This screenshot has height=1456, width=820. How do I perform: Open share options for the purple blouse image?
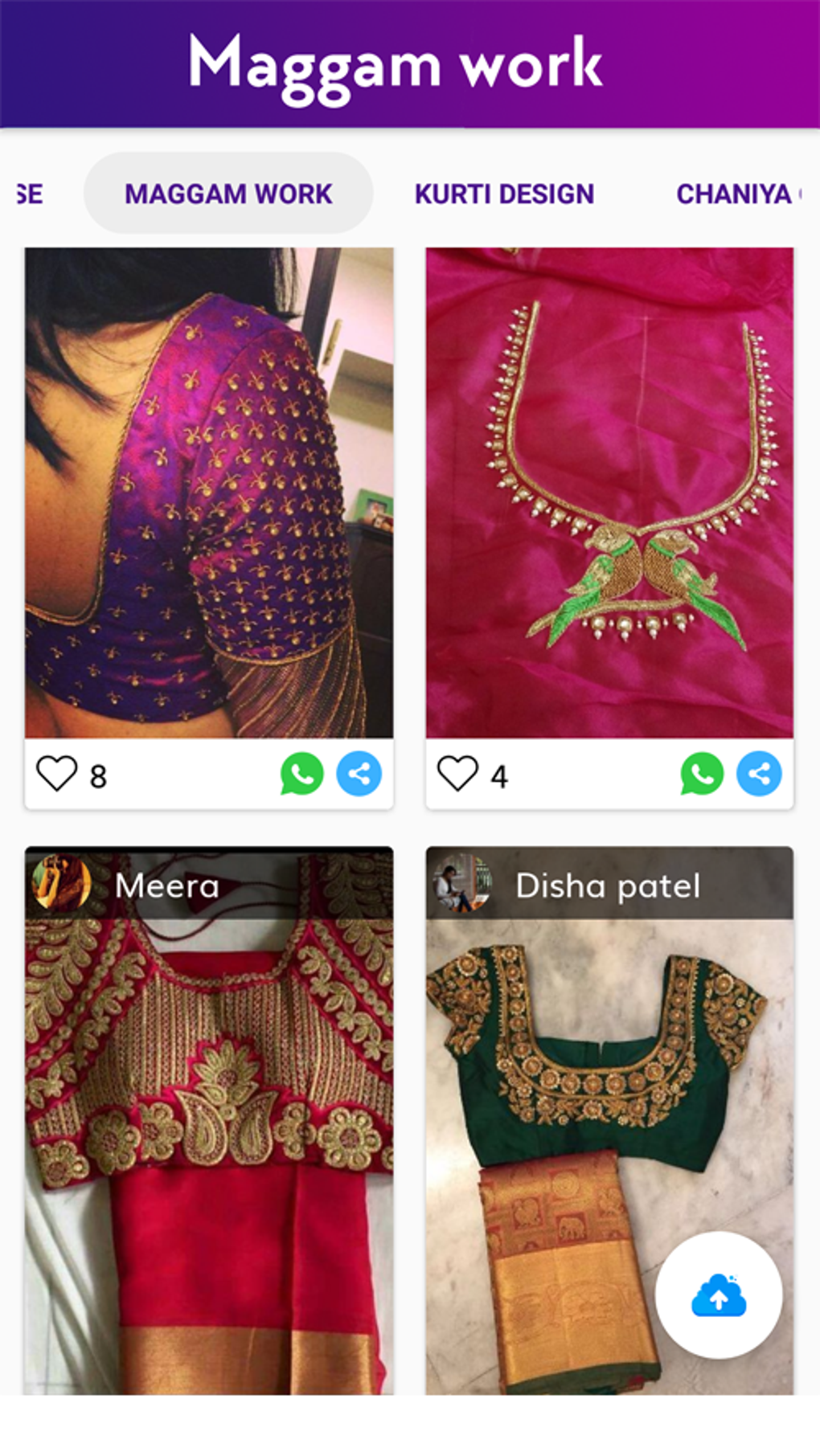click(x=359, y=775)
